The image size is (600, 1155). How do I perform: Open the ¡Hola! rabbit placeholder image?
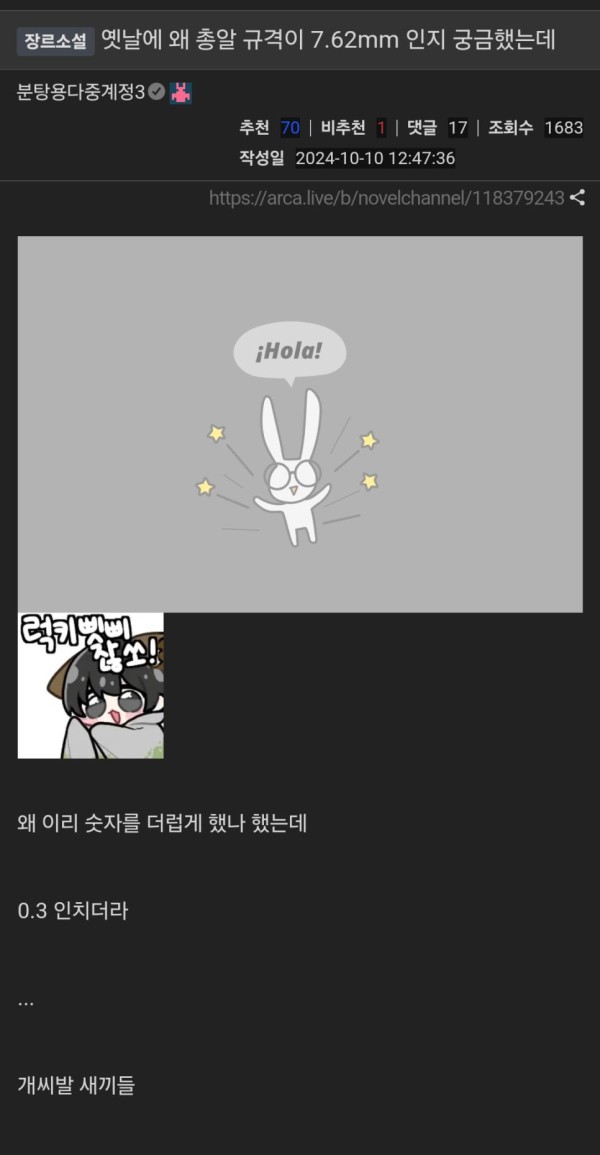[300, 424]
